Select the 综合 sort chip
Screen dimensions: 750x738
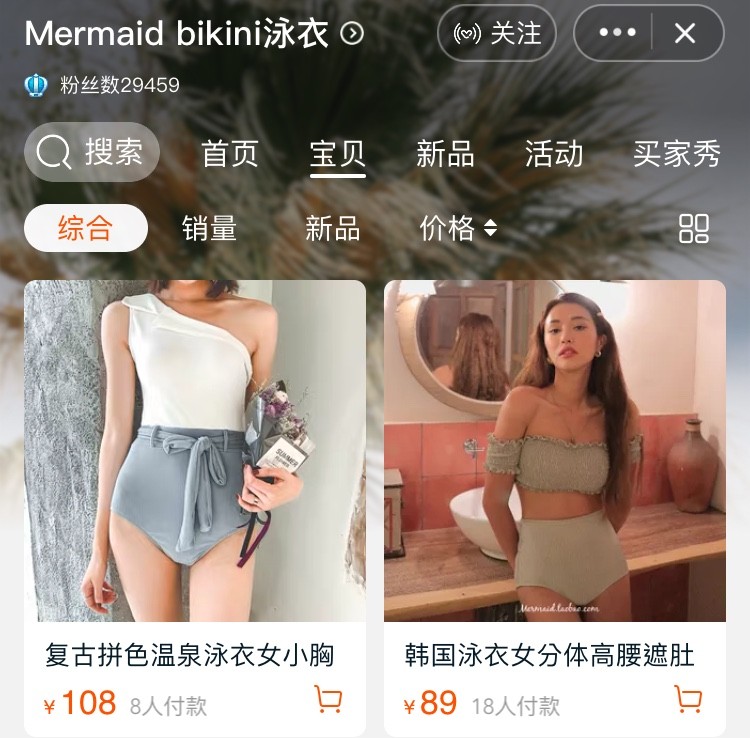pyautogui.click(x=85, y=228)
